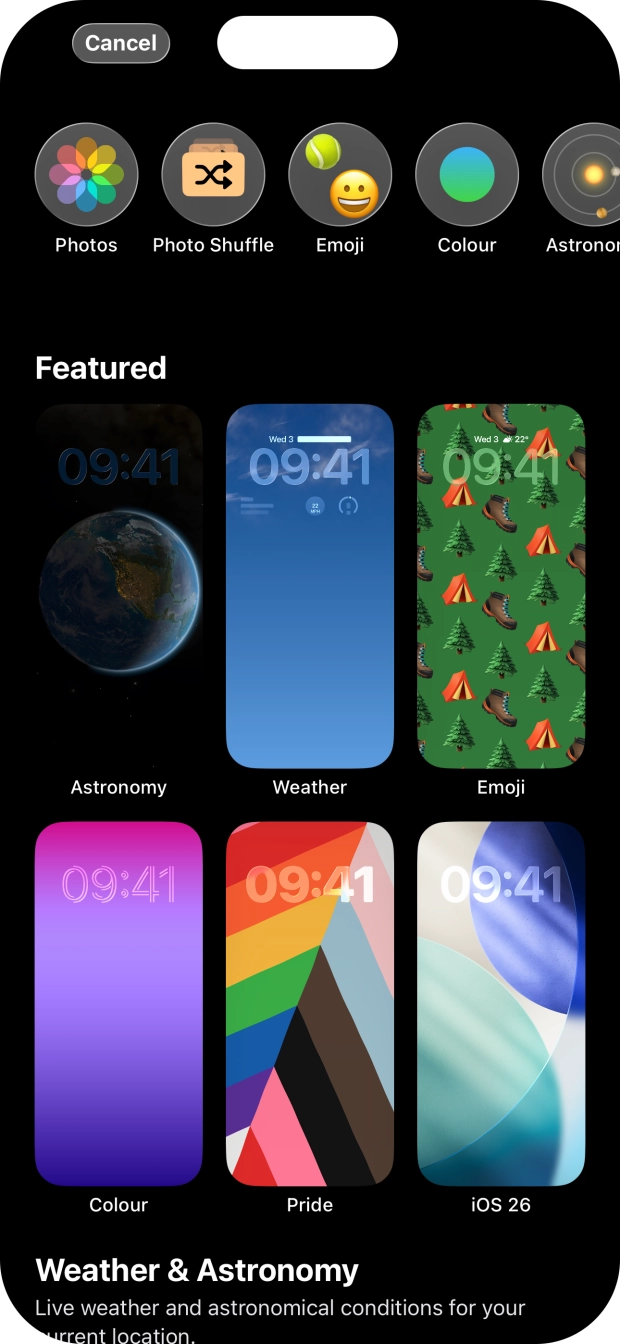Select the purple Colour gradient wallpaper
Image resolution: width=620 pixels, height=1344 pixels.
(119, 1004)
